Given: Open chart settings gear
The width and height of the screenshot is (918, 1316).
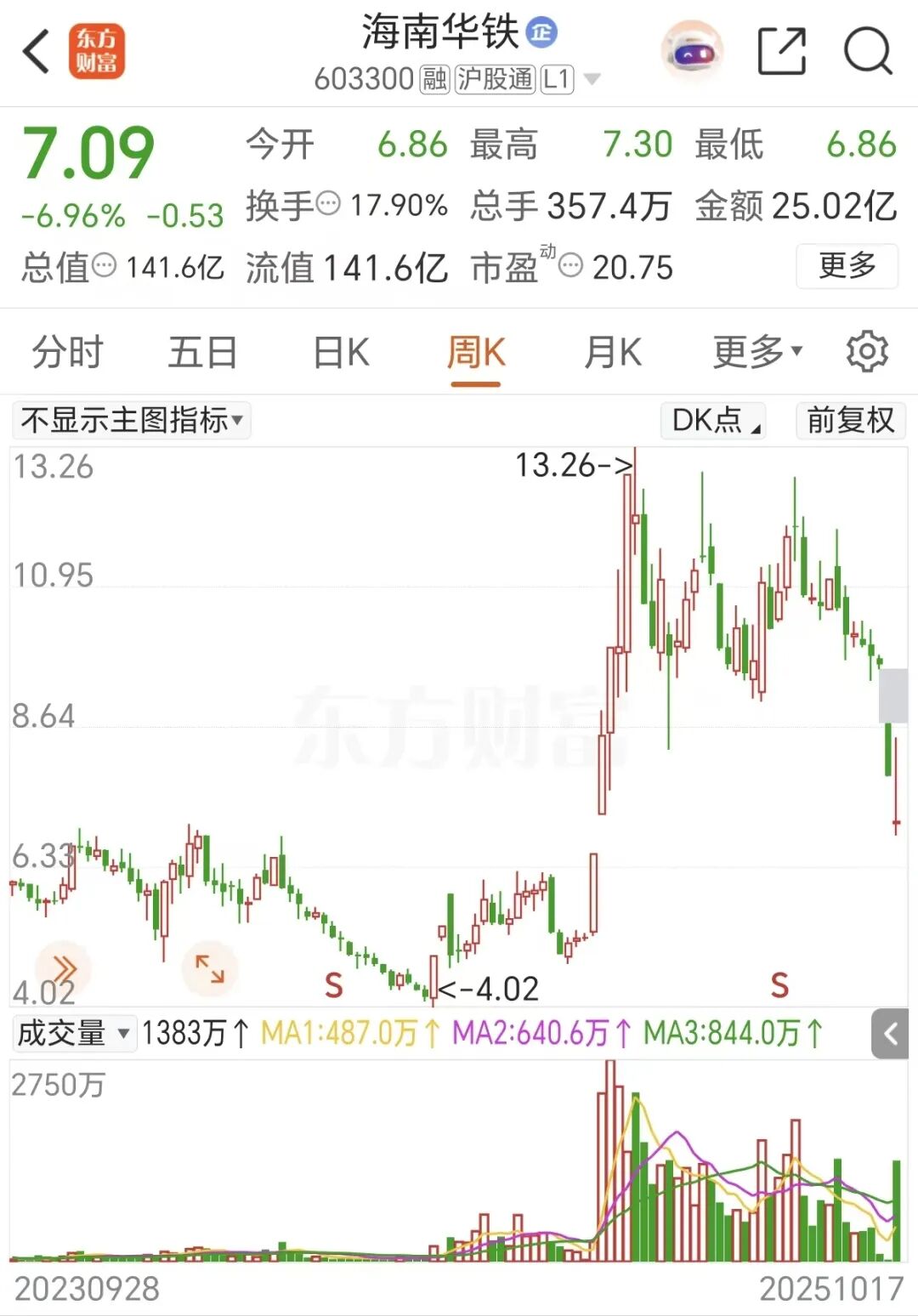Looking at the screenshot, I should tap(867, 352).
